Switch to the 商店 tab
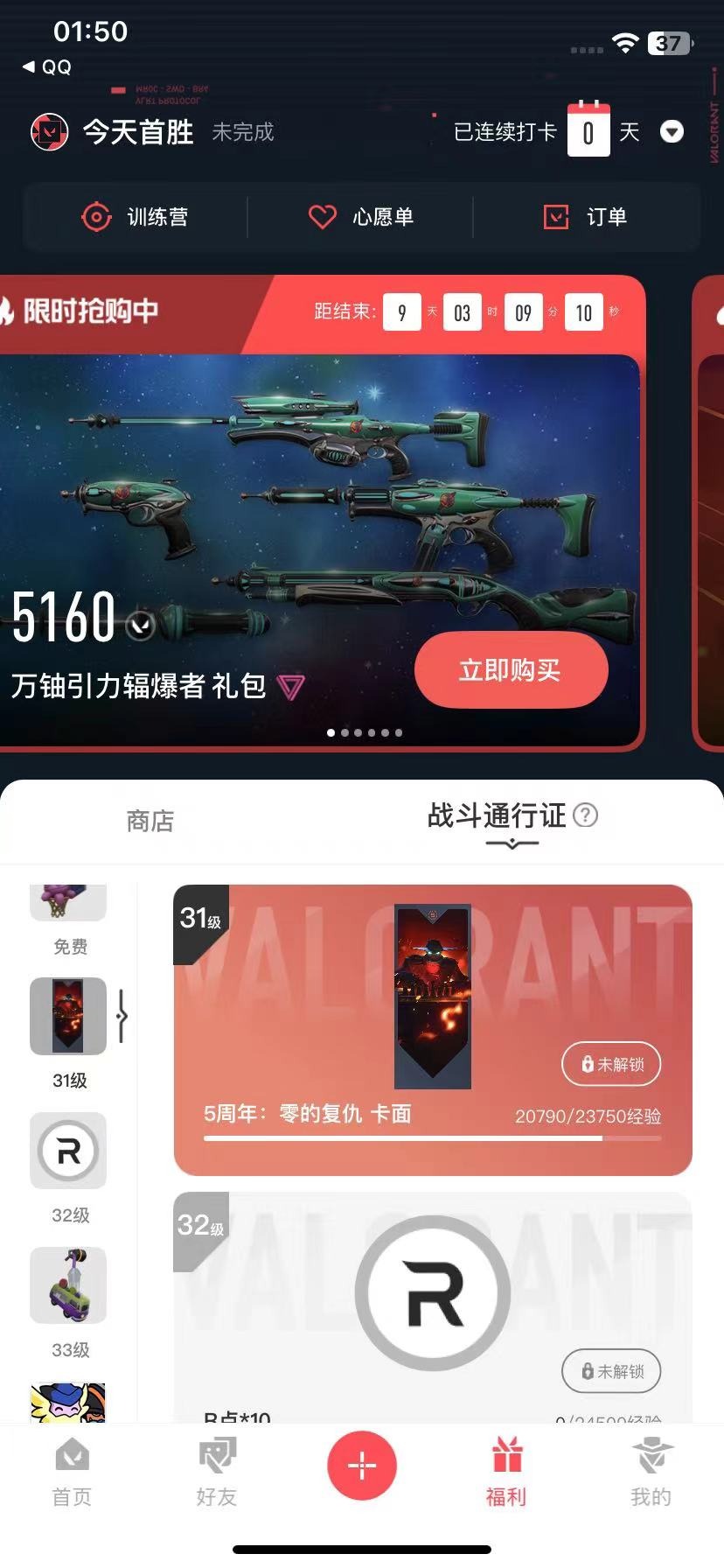 pyautogui.click(x=150, y=821)
